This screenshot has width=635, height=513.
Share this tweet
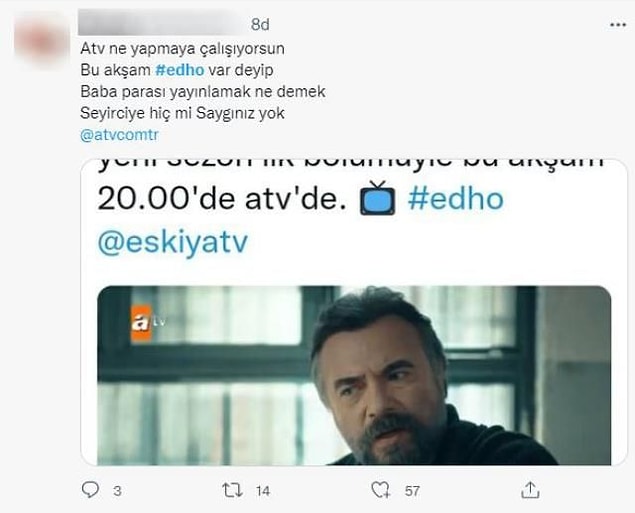pos(530,490)
